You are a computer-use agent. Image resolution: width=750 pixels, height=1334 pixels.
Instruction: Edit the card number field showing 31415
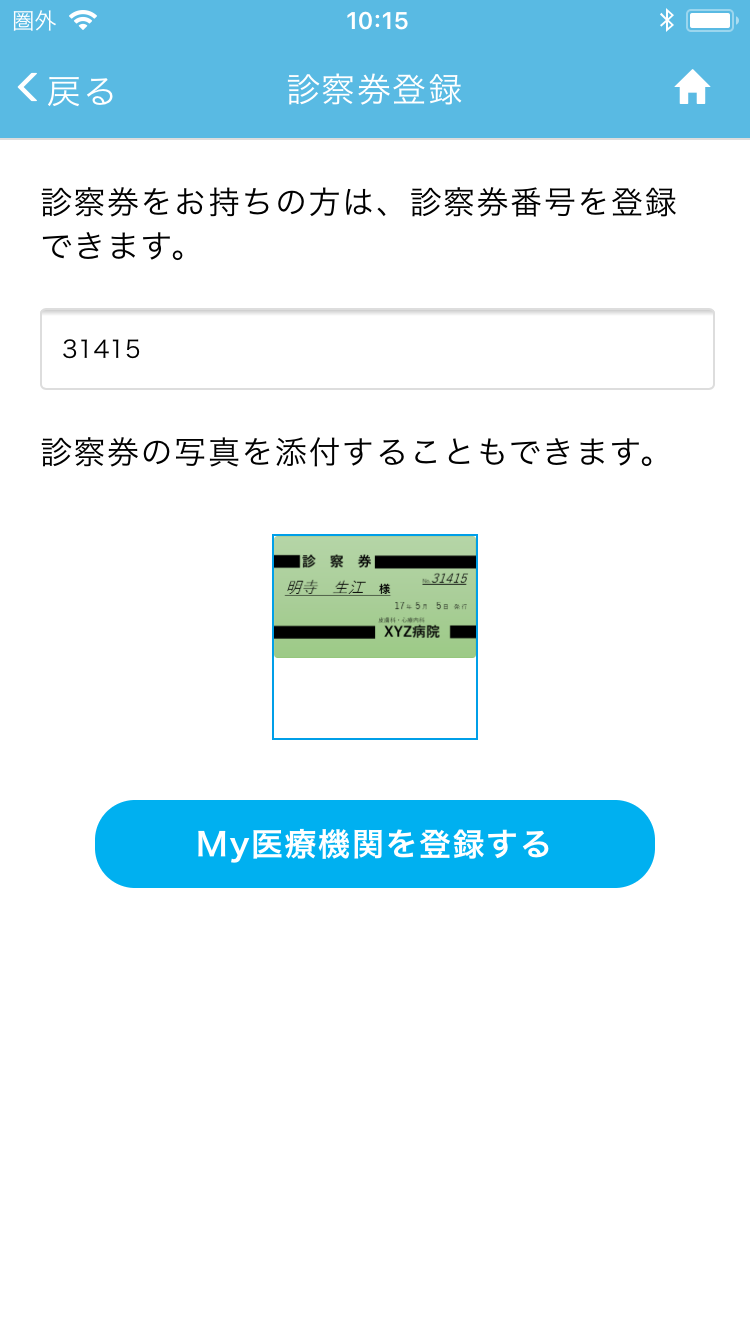tap(377, 349)
